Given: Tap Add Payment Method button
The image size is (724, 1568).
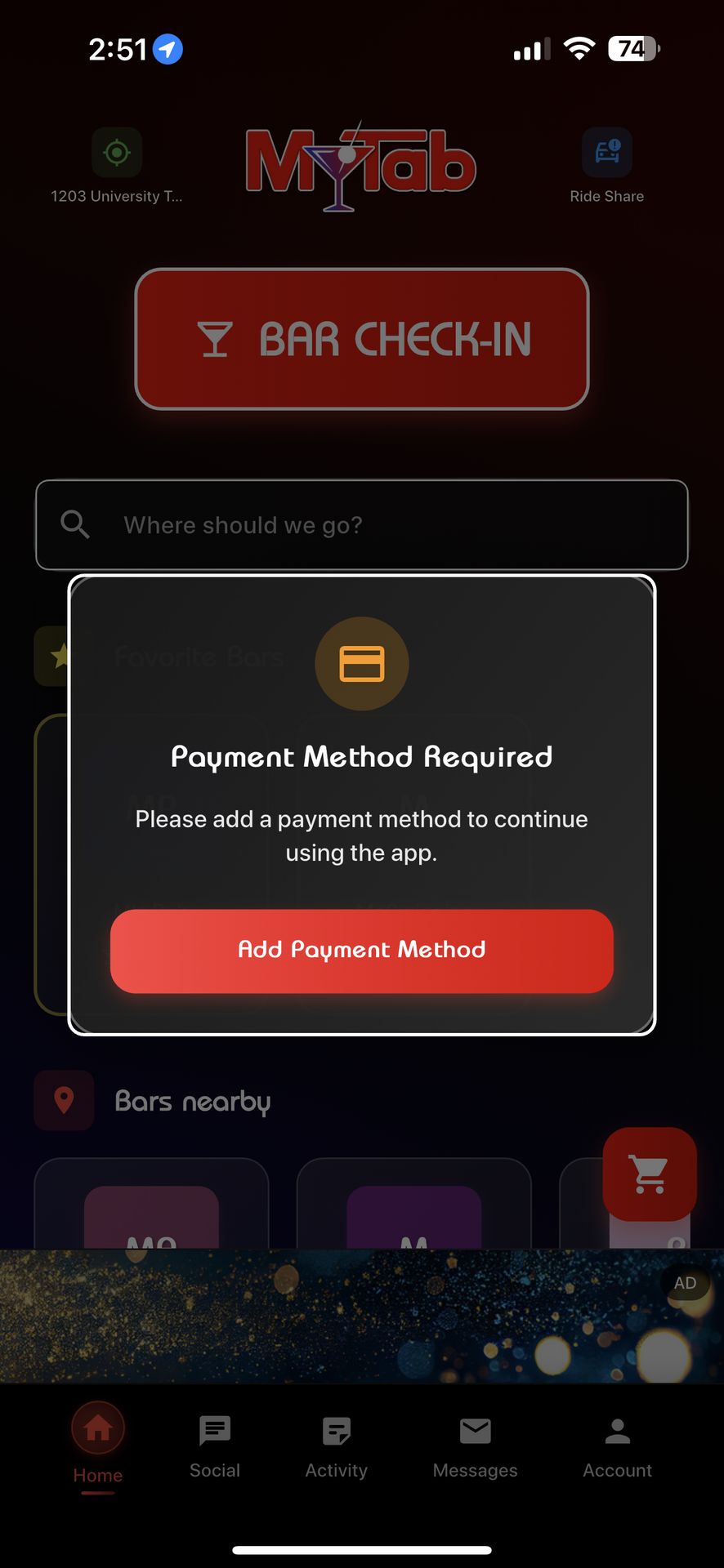Looking at the screenshot, I should click(361, 951).
